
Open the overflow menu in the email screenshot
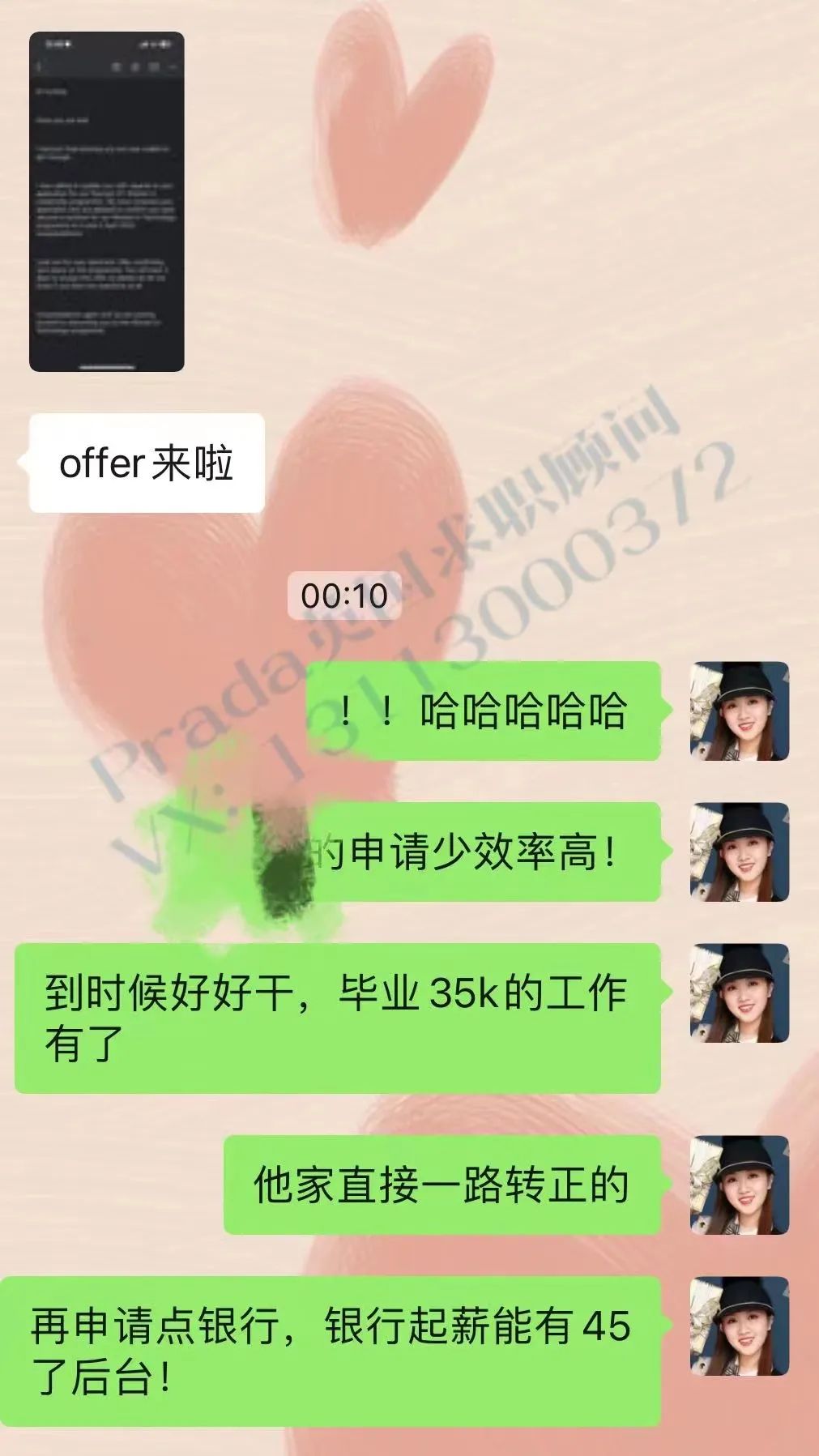[x=172, y=66]
